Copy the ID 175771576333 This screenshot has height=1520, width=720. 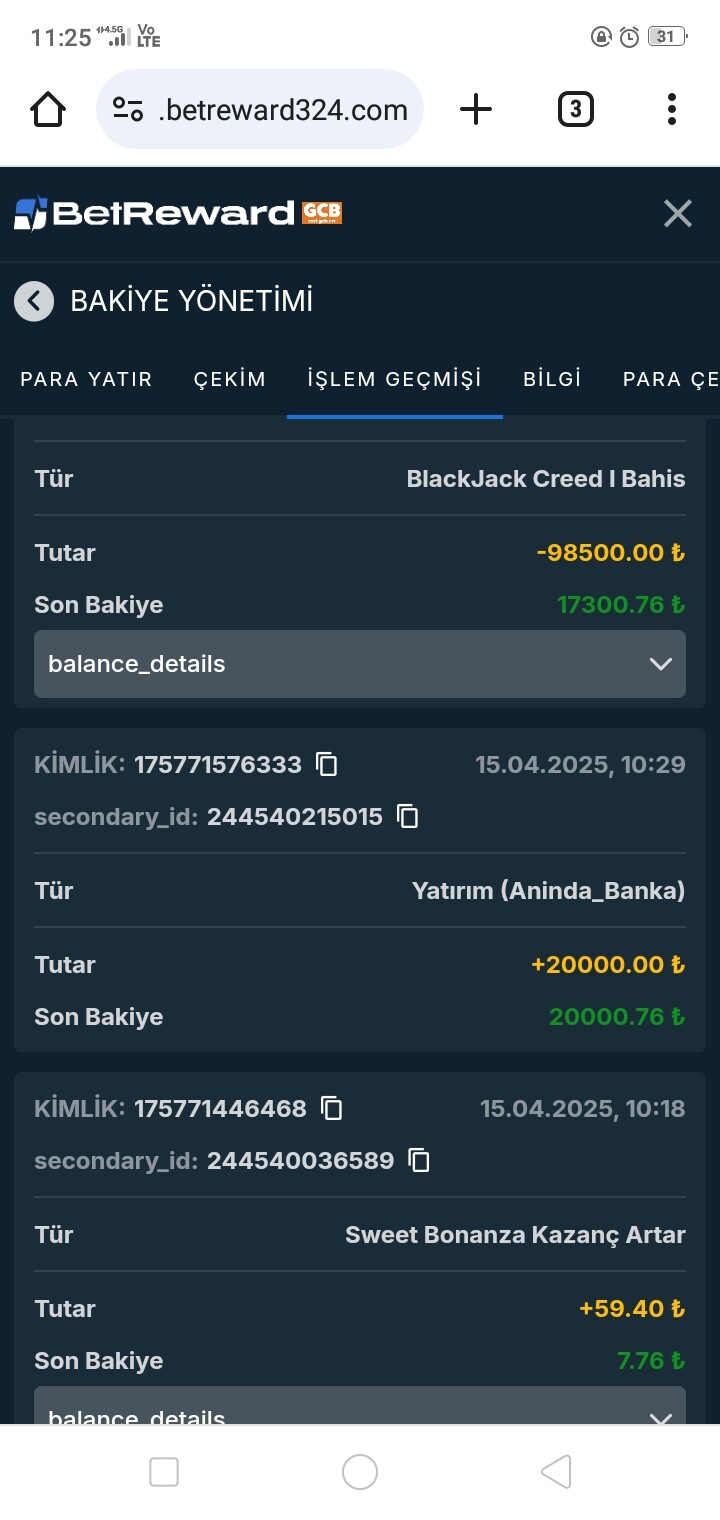pos(327,765)
